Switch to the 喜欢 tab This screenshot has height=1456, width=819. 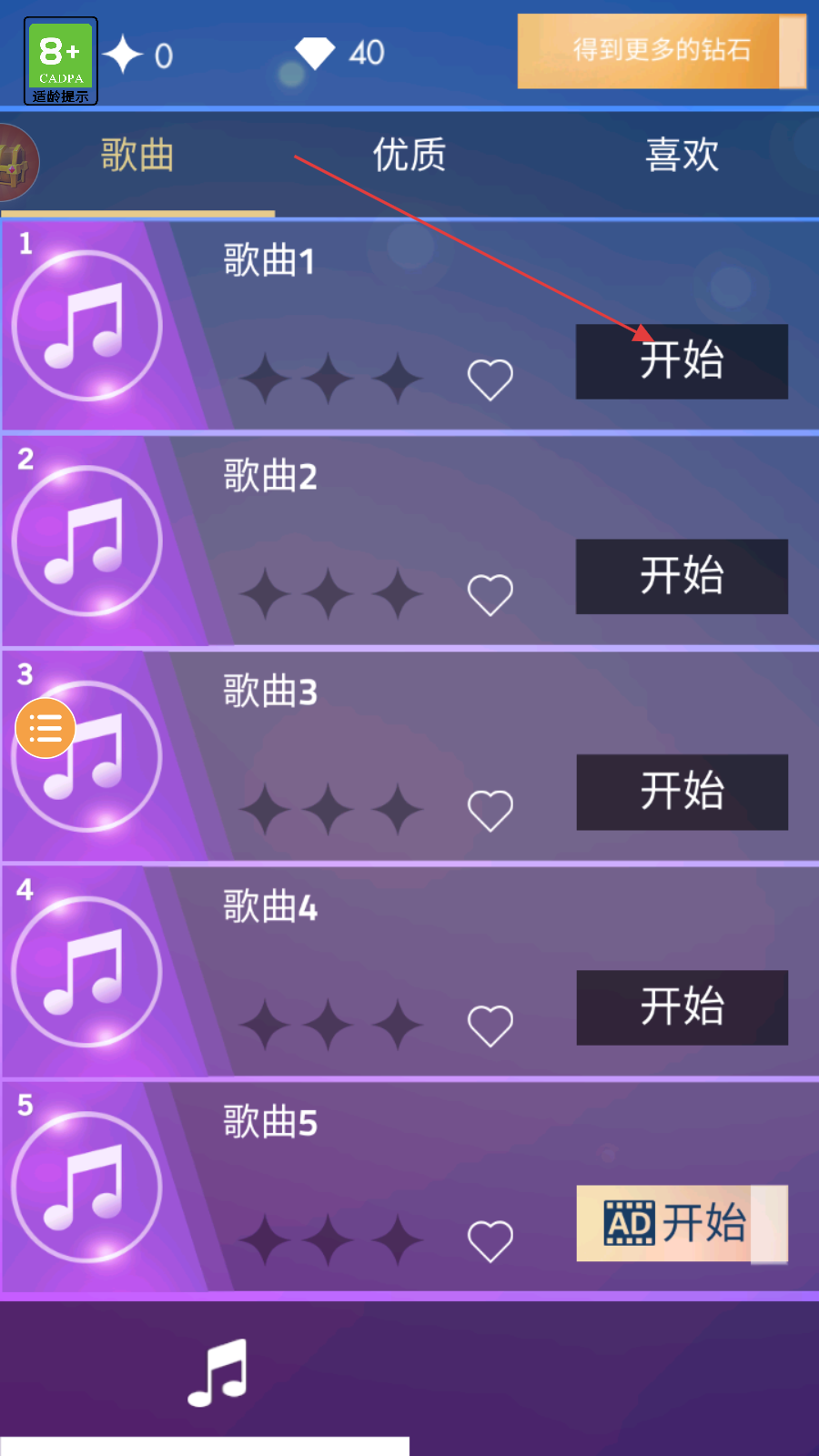pos(682,155)
